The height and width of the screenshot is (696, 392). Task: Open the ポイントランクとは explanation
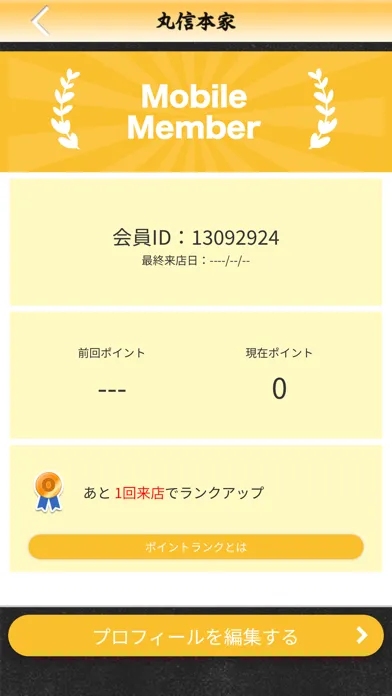point(196,547)
